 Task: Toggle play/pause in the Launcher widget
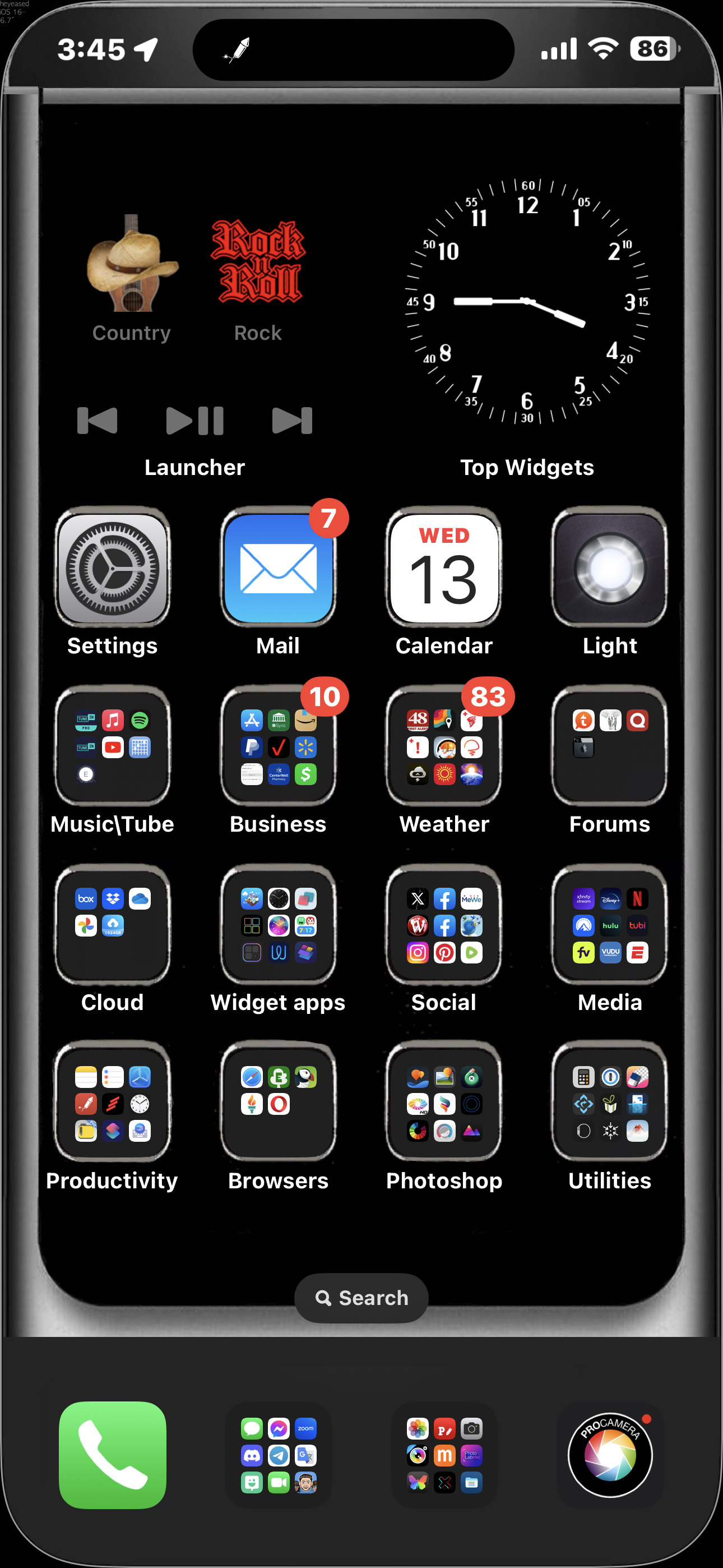coord(194,420)
